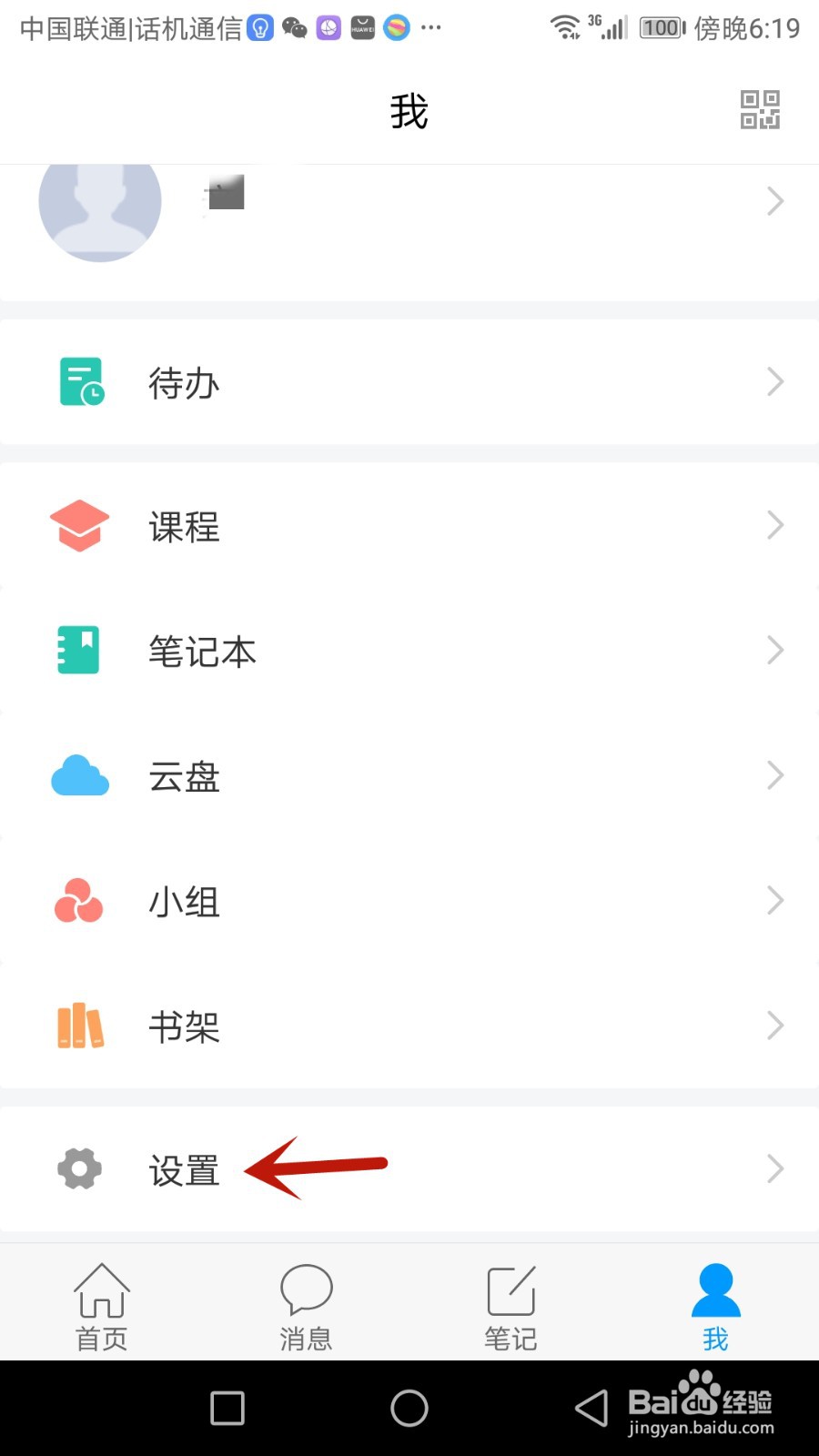Switch to the 笔记 notes tab

(x=511, y=1307)
